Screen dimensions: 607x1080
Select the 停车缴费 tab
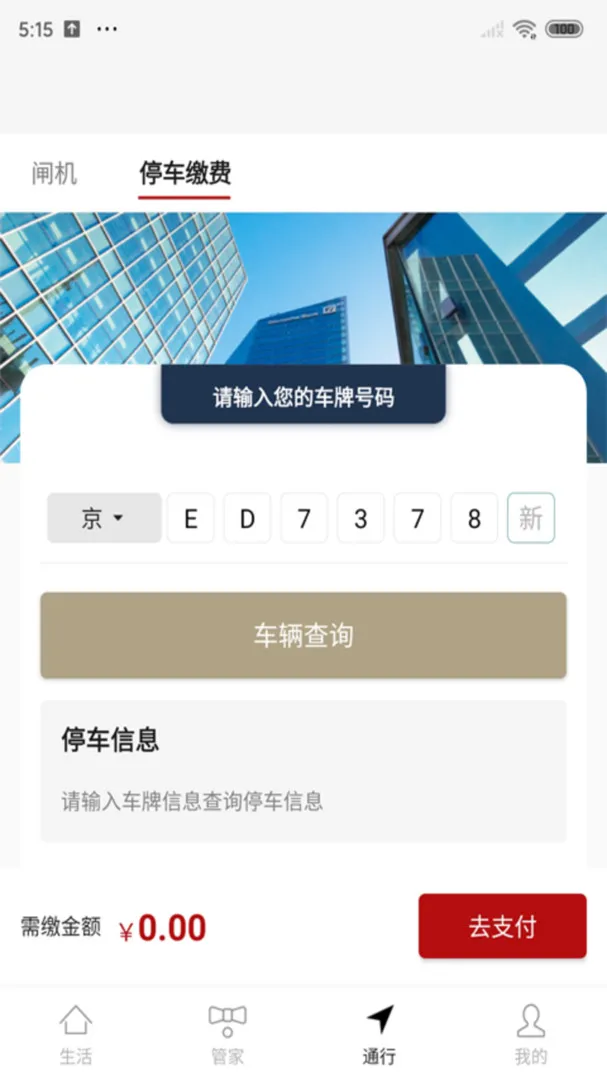(x=185, y=173)
